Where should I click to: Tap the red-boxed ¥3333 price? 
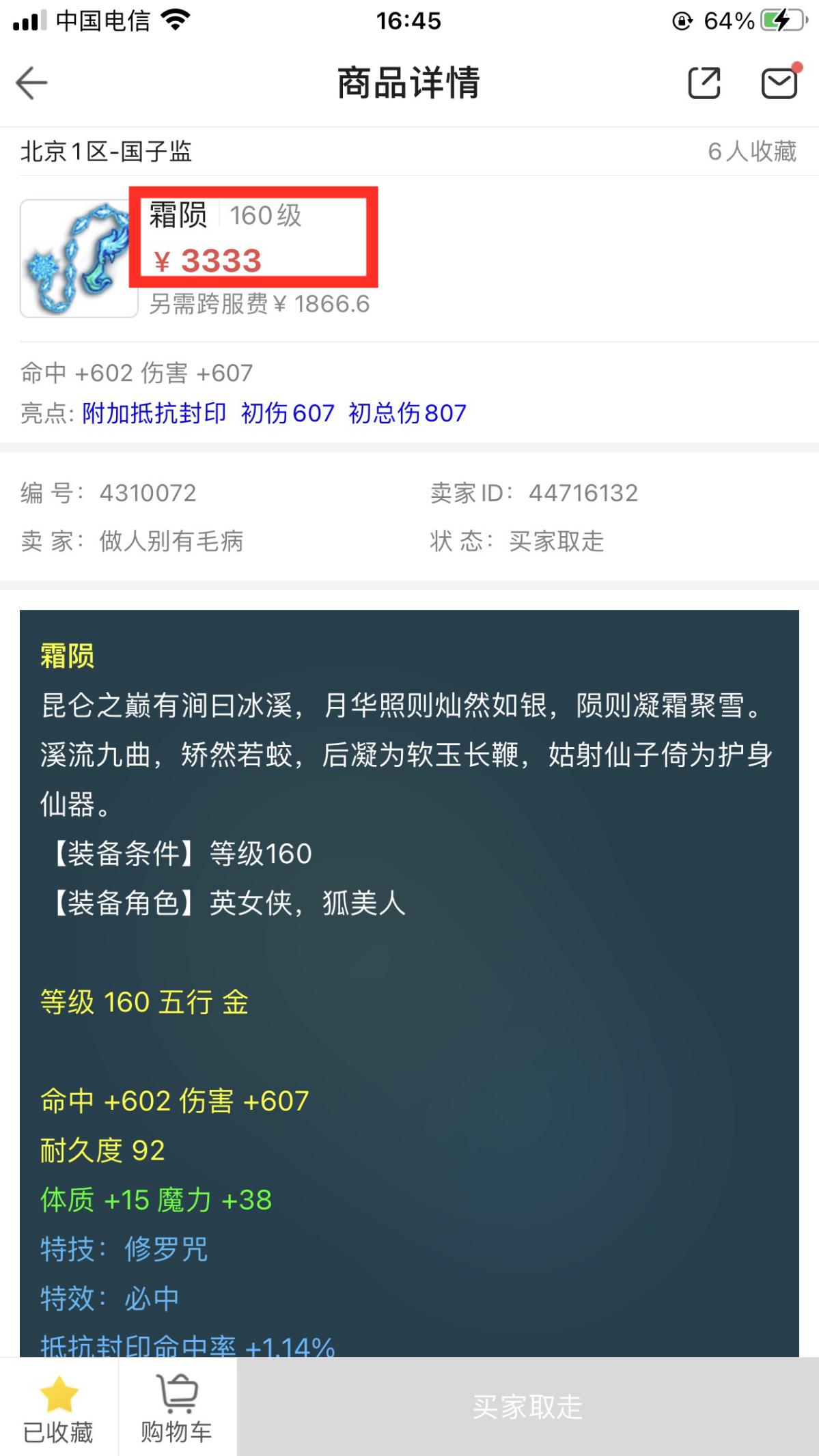coord(206,261)
